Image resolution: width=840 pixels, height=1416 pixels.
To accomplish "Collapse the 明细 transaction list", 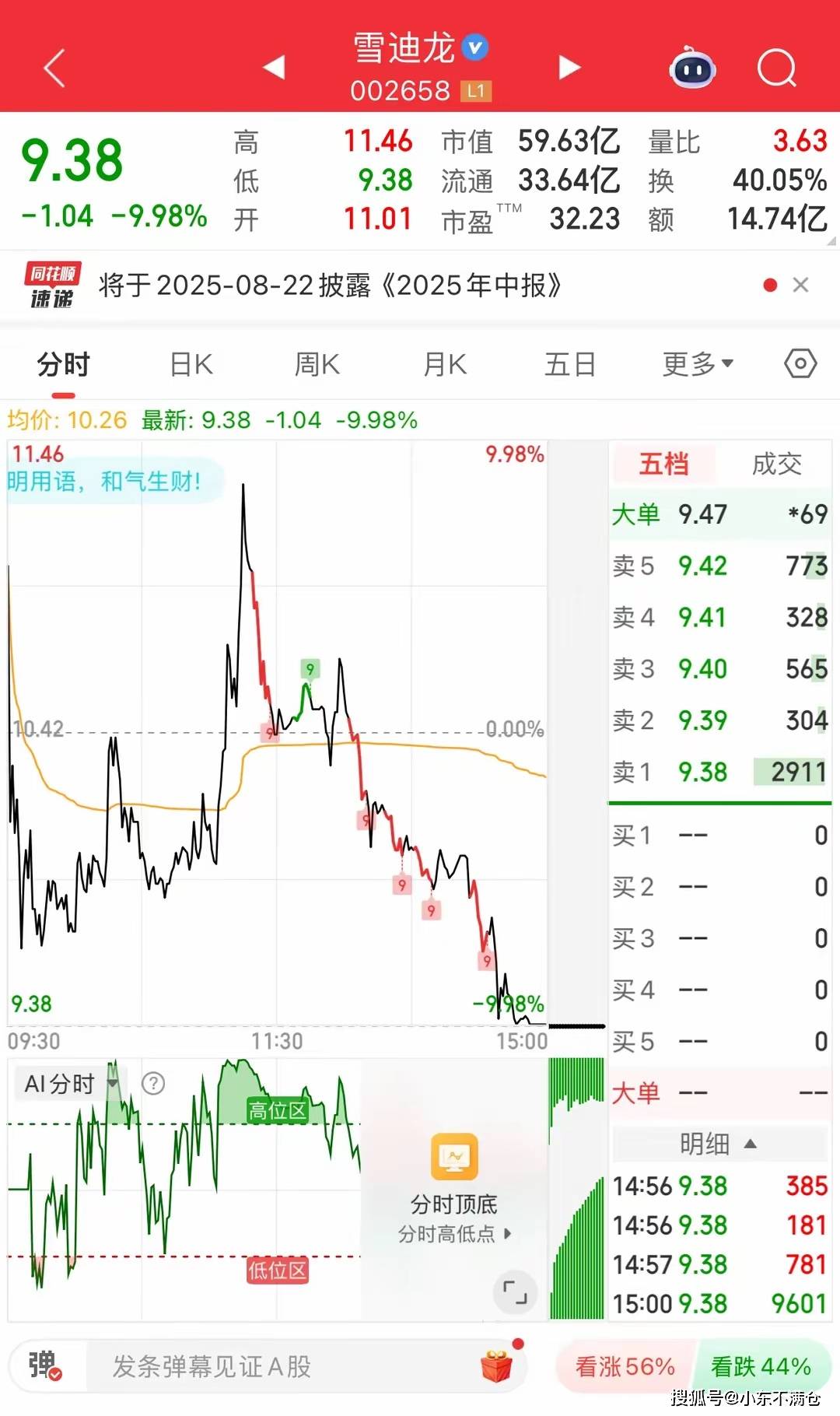I will 748,1144.
